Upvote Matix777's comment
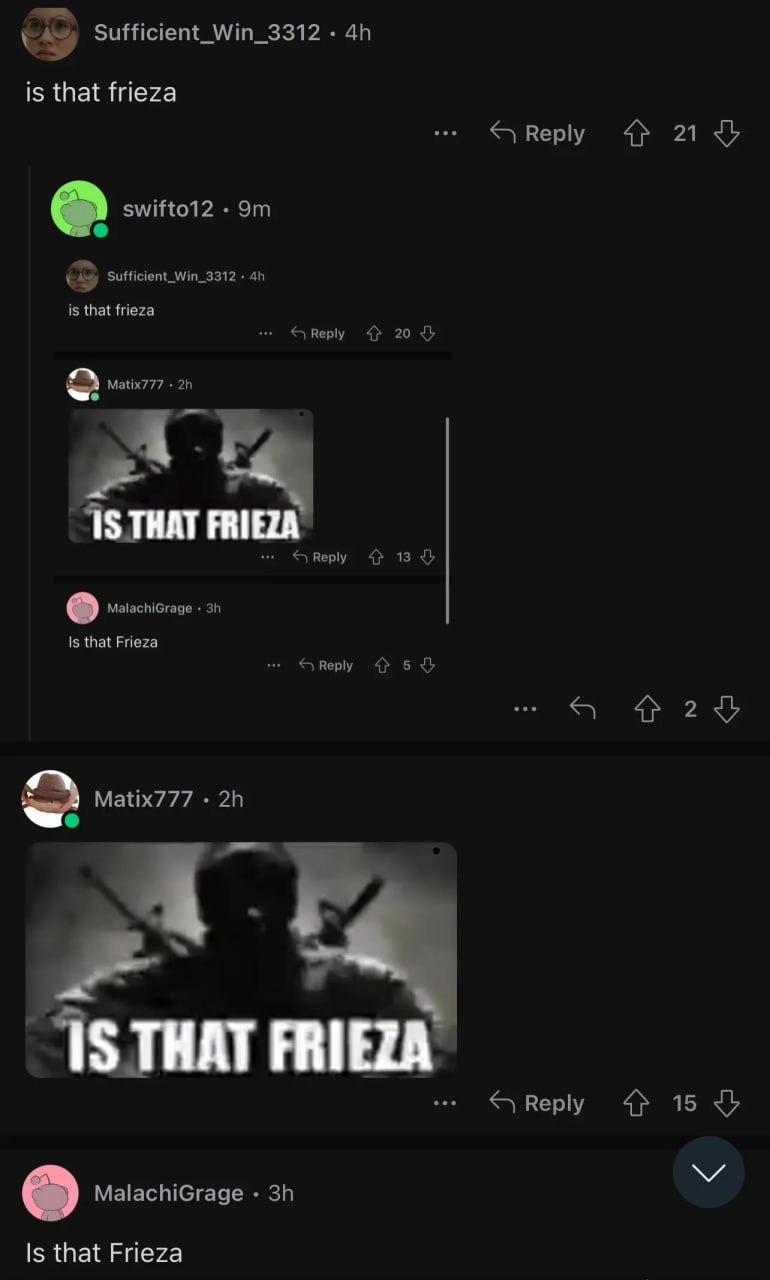Viewport: 770px width, 1280px height. click(x=636, y=1103)
